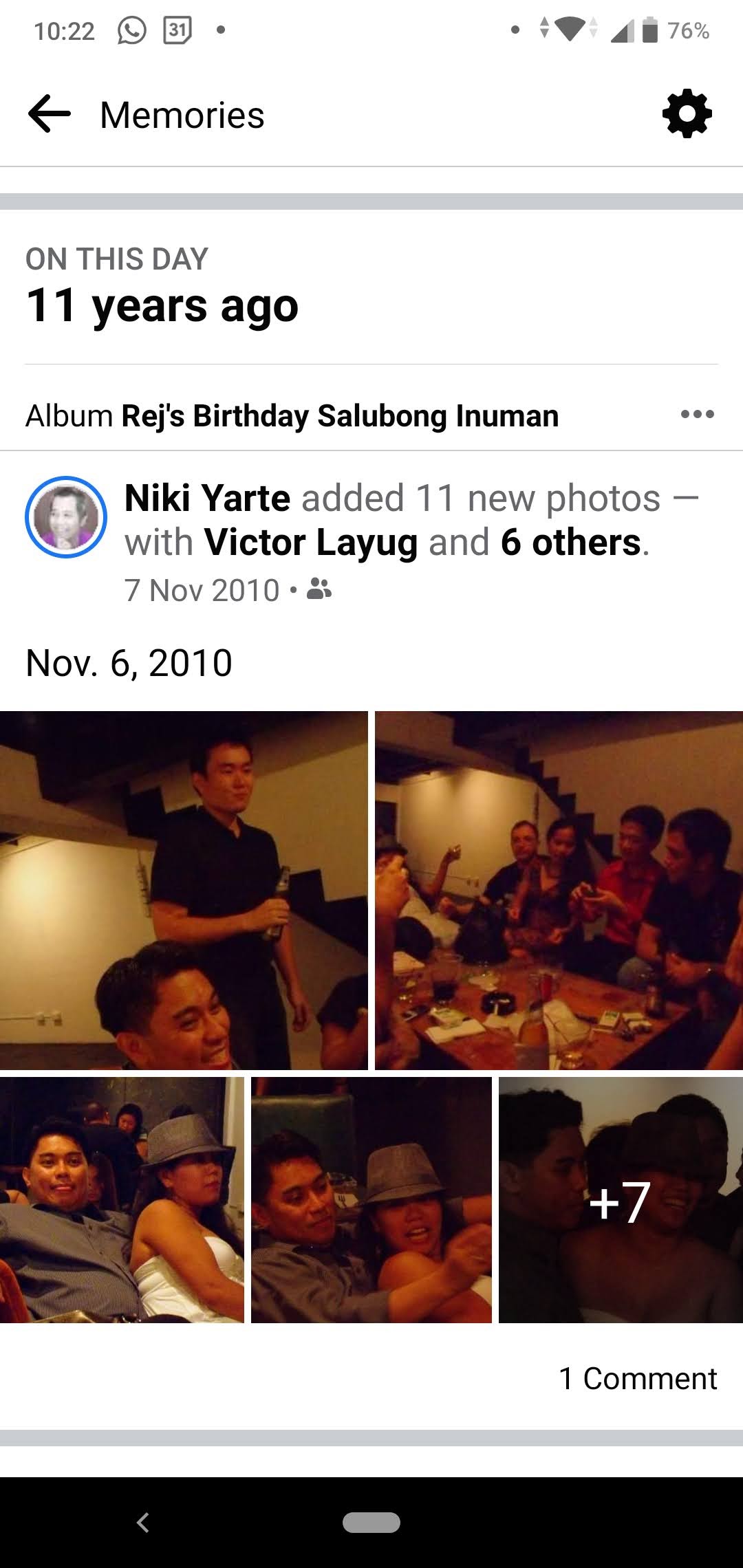The height and width of the screenshot is (1568, 743).
Task: Open the three-dot menu for the album post
Action: (x=697, y=414)
